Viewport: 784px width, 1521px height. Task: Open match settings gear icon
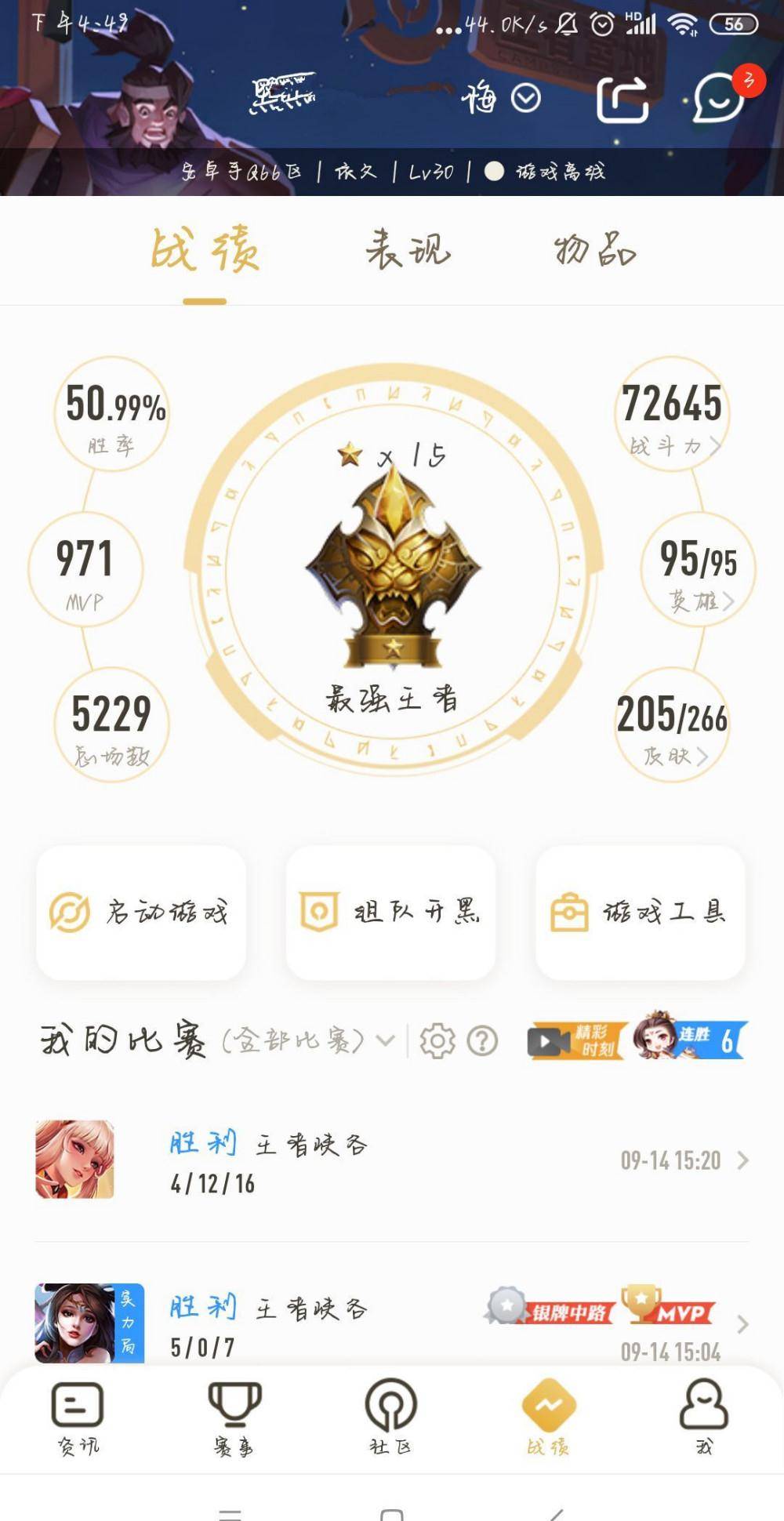tap(437, 1041)
